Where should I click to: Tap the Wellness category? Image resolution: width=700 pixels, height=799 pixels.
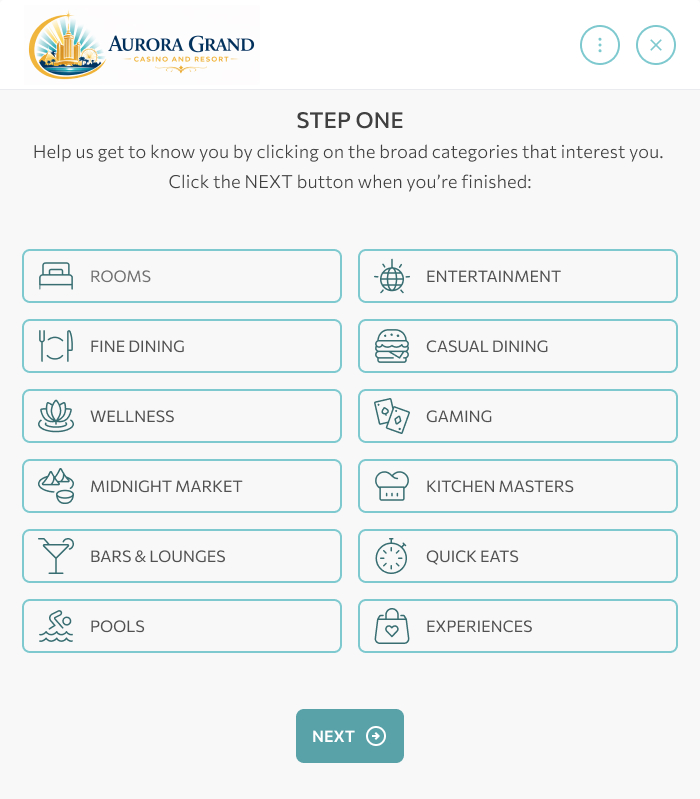[x=182, y=416]
